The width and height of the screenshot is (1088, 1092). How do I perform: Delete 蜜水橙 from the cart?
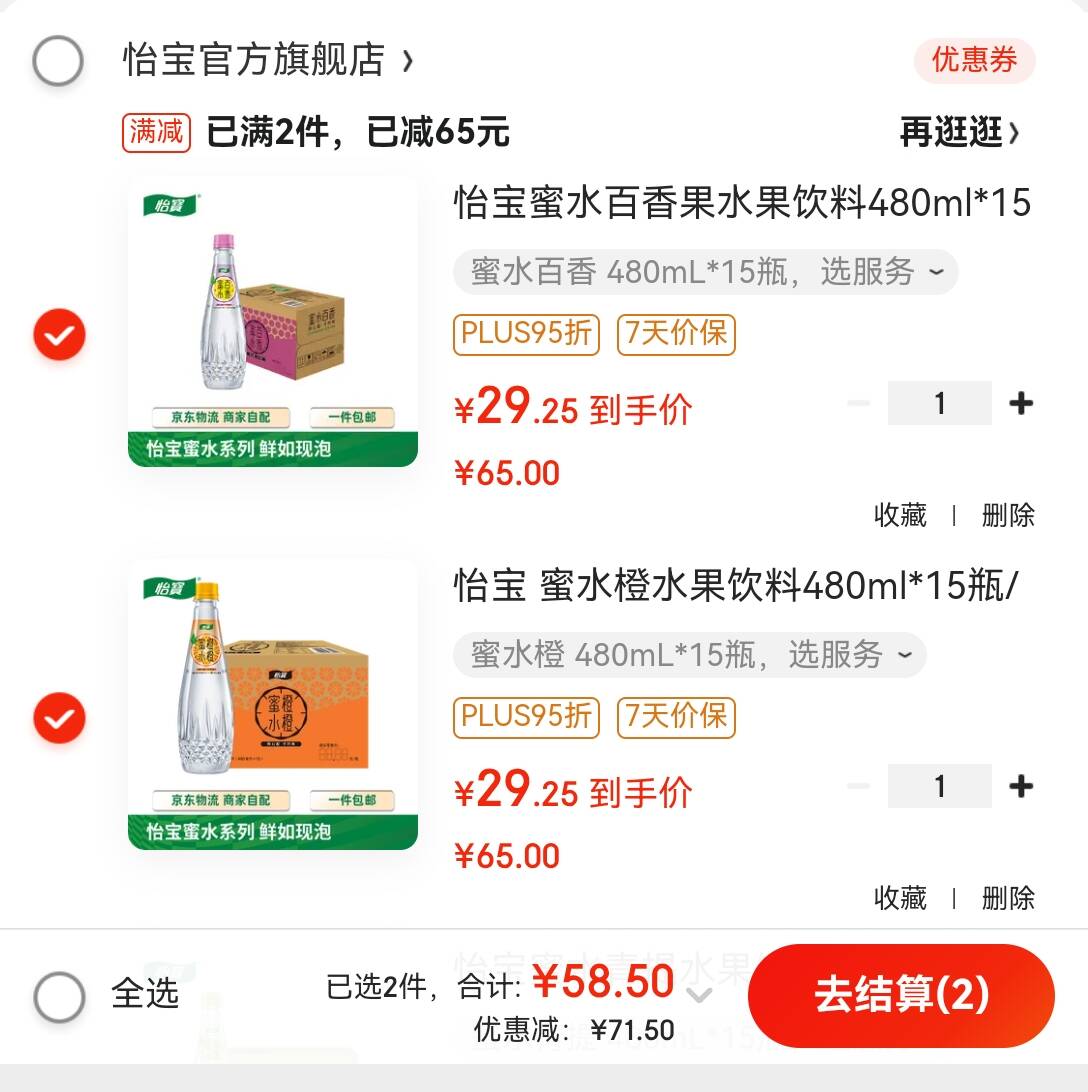pos(1007,898)
